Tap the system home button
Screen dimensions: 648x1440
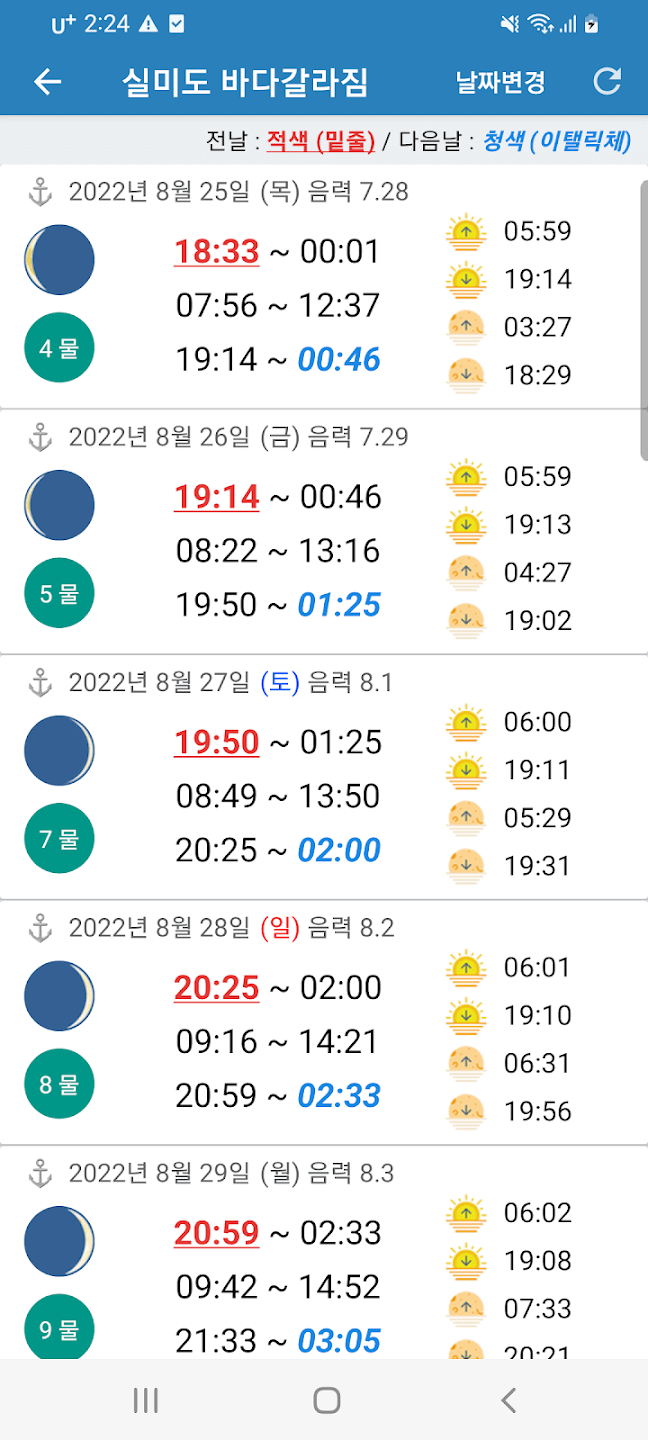point(326,1400)
